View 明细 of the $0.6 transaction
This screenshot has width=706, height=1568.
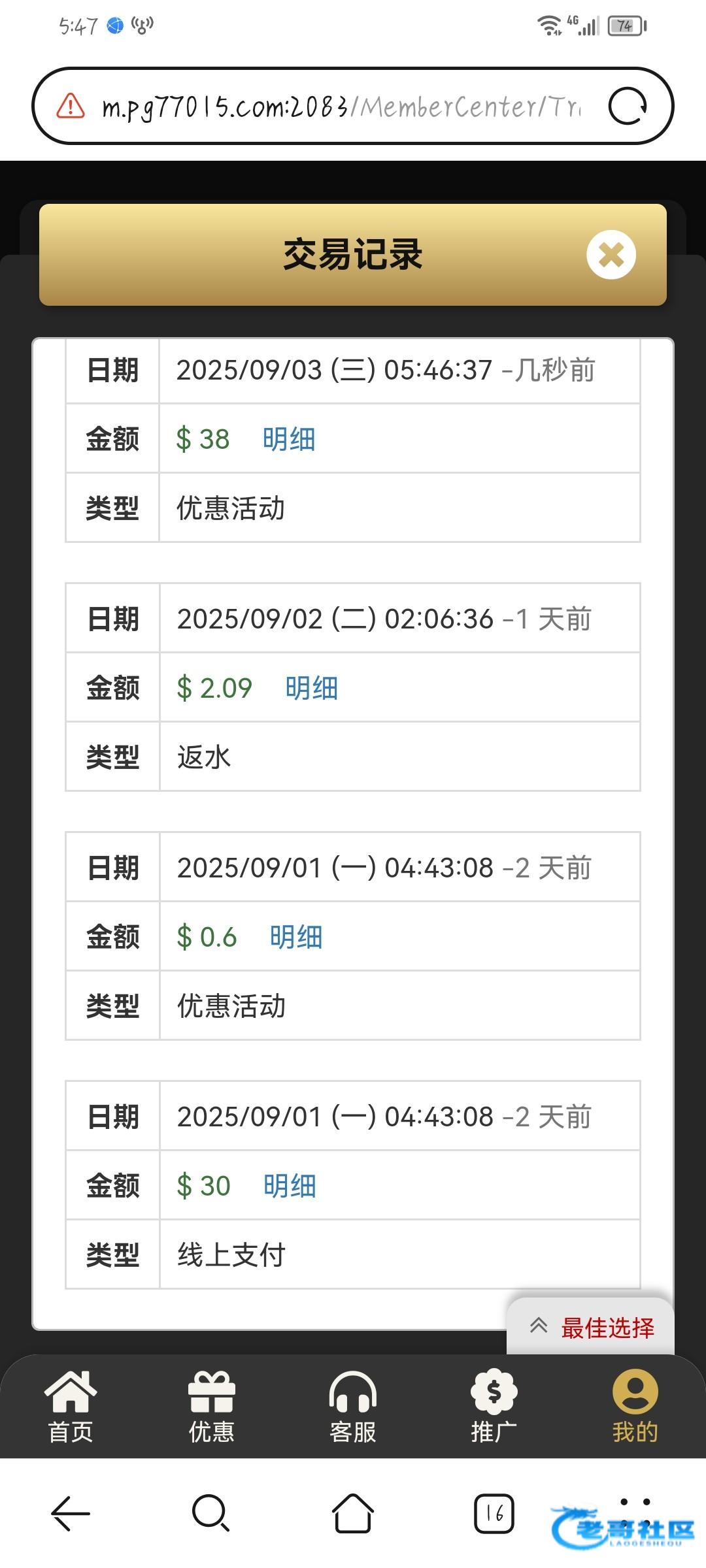tap(295, 937)
